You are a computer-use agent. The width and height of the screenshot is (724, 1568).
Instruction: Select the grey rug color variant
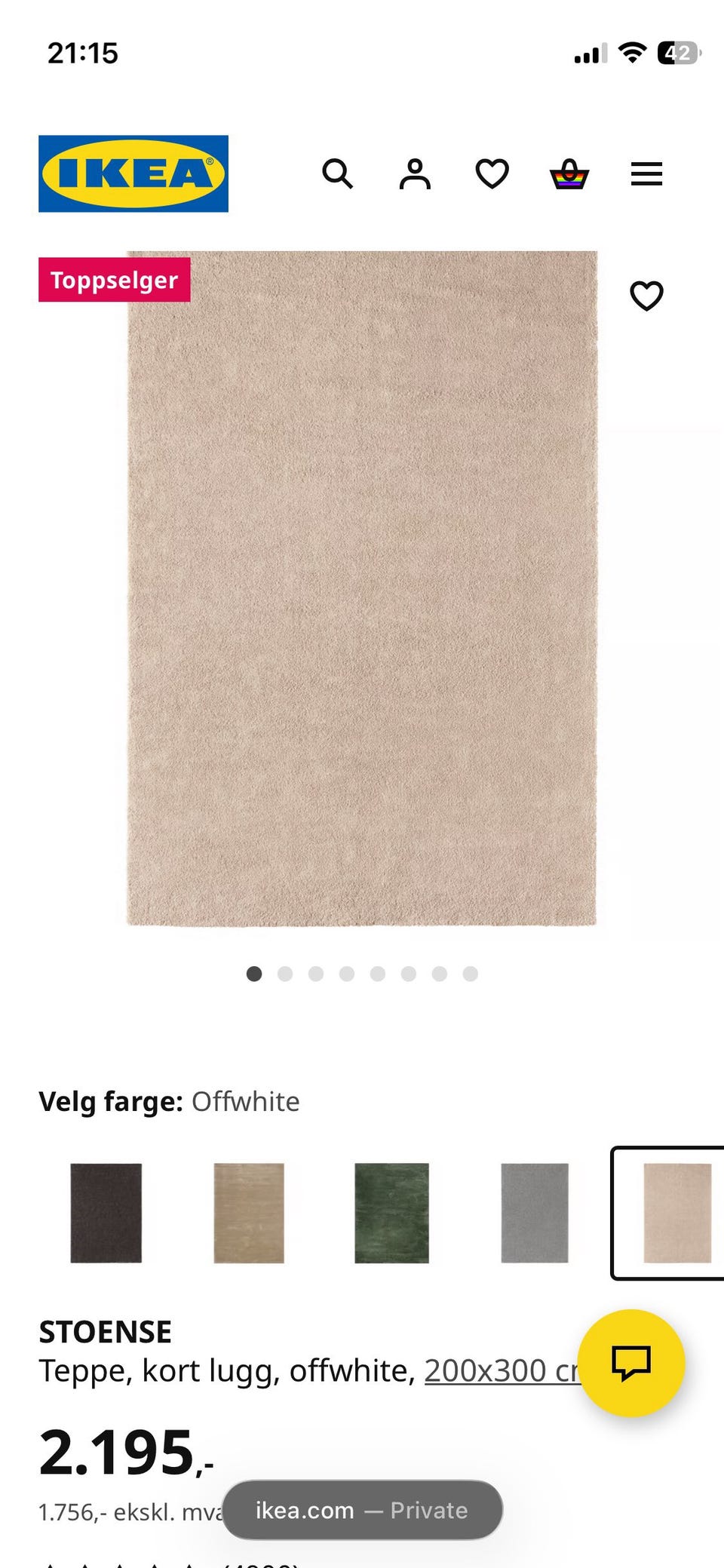point(535,1212)
